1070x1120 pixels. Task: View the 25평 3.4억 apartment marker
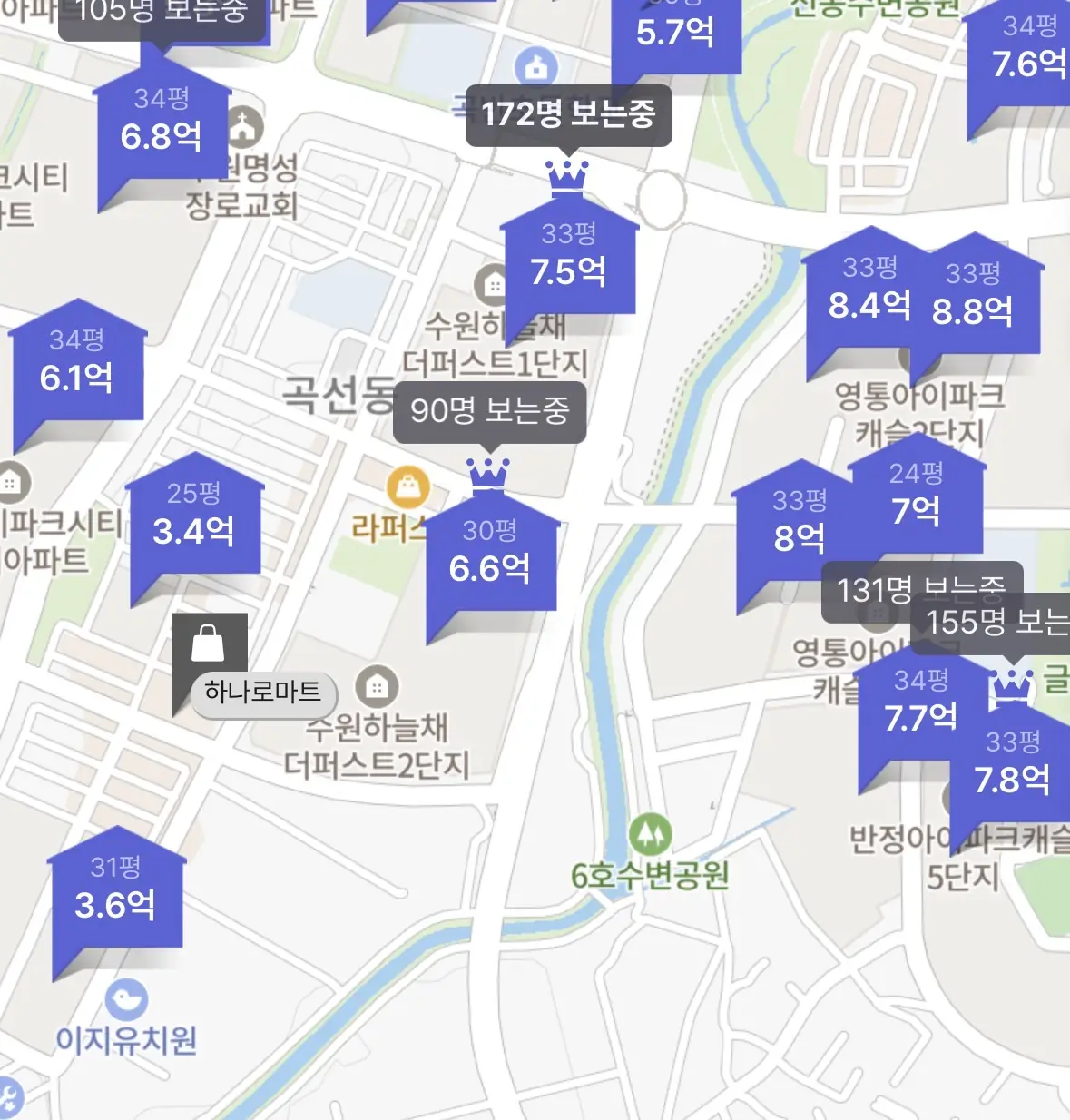193,518
